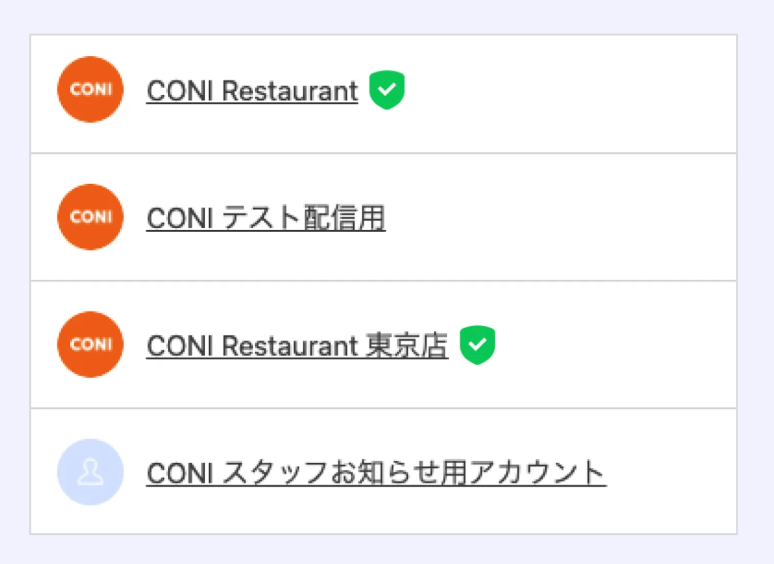Choose CONI スタッフお知らせ用アカウント

point(376,472)
